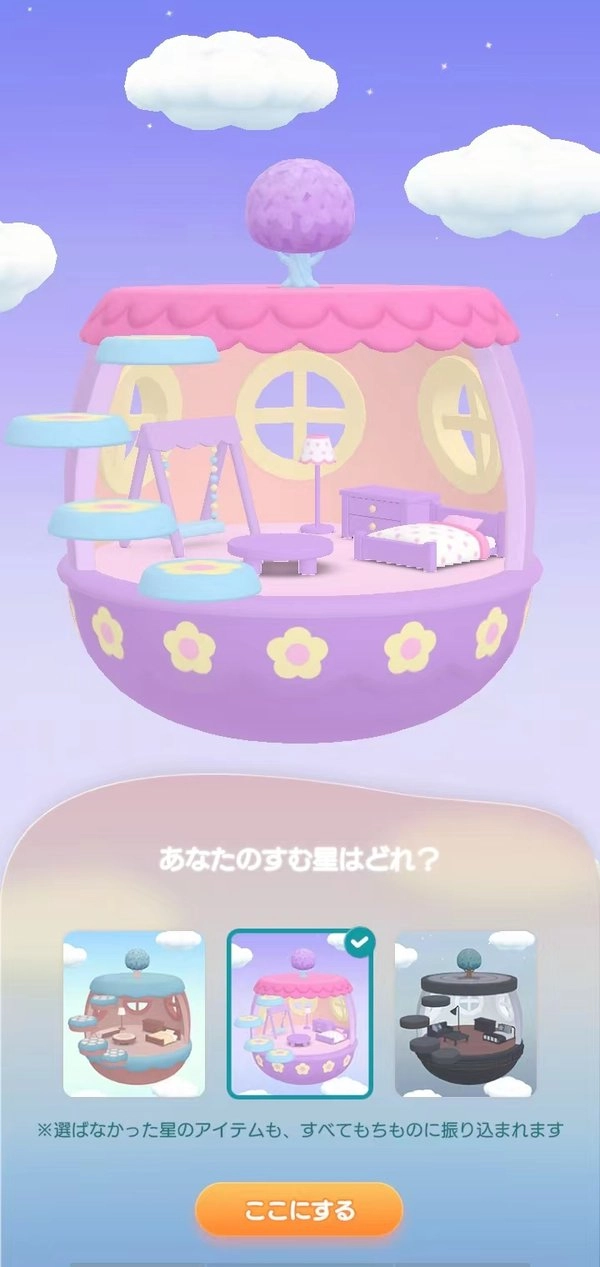600x1267 pixels.
Task: Select the blue and brown planet option
Action: [134, 1013]
